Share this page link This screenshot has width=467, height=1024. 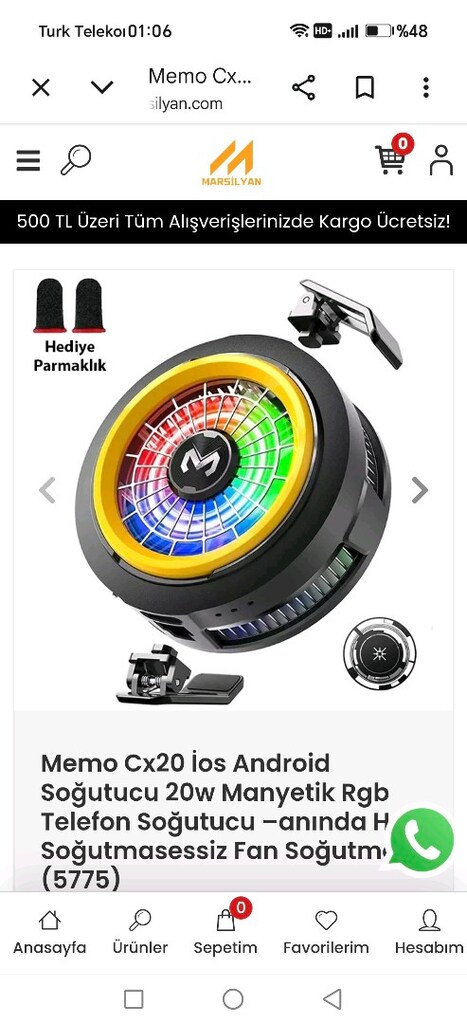coord(303,88)
